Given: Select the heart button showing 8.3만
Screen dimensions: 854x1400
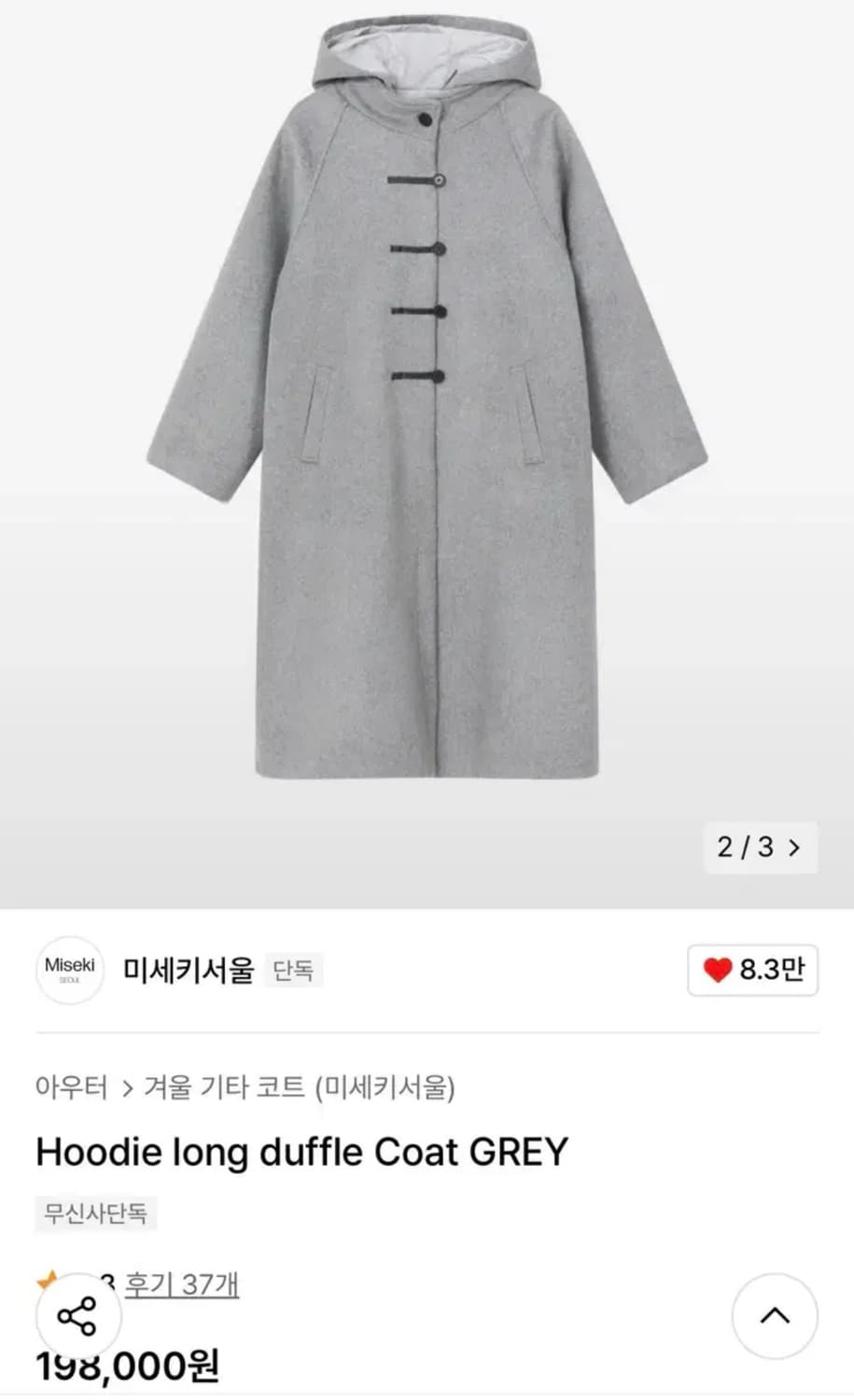Looking at the screenshot, I should click(x=752, y=971).
